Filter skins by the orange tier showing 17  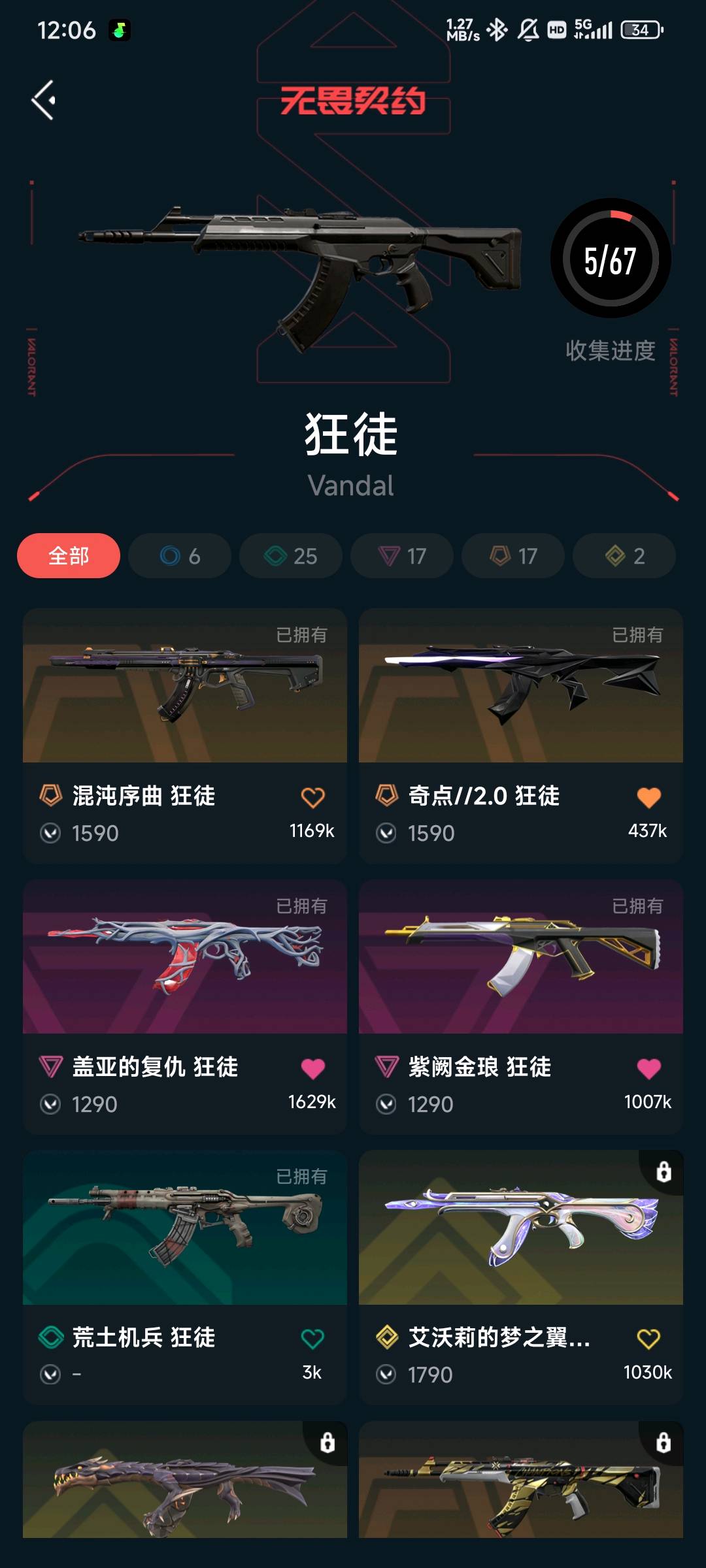(513, 556)
